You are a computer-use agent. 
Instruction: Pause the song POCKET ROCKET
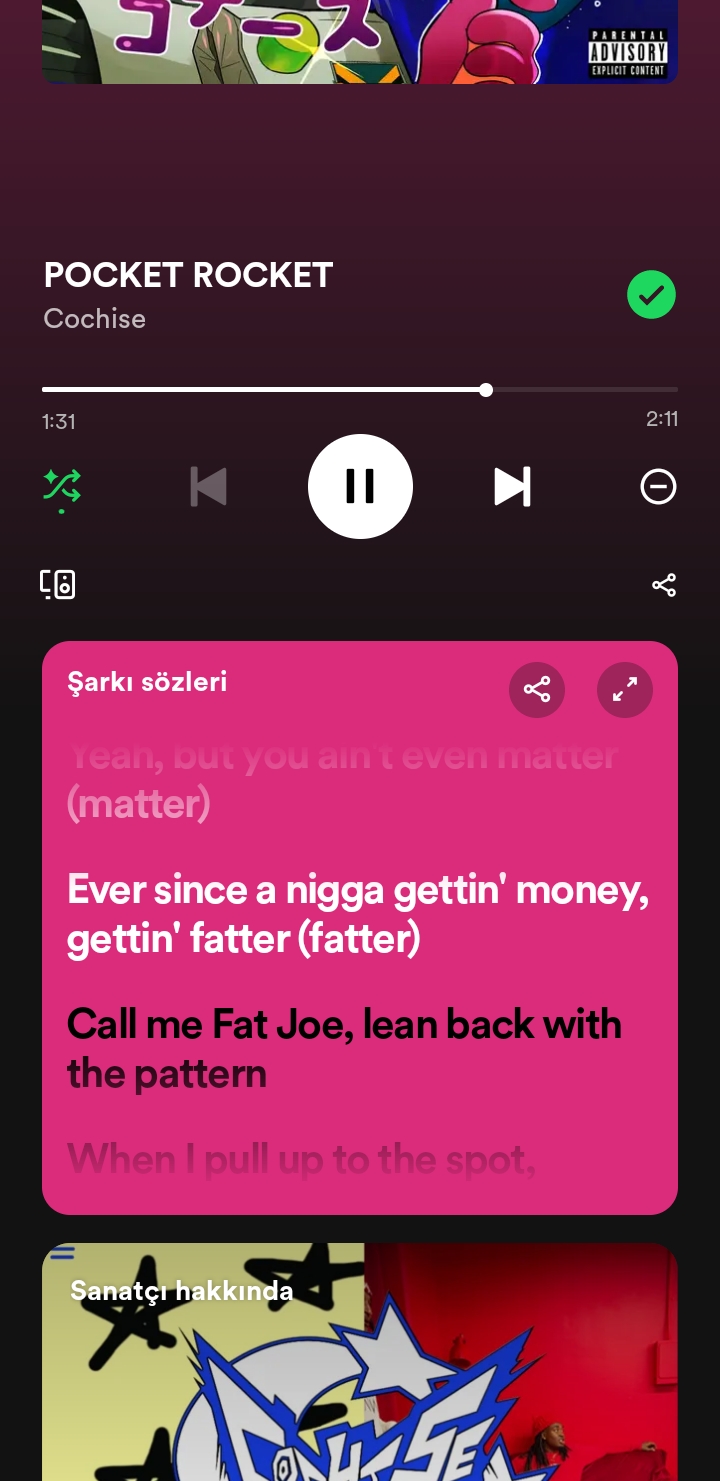click(360, 486)
